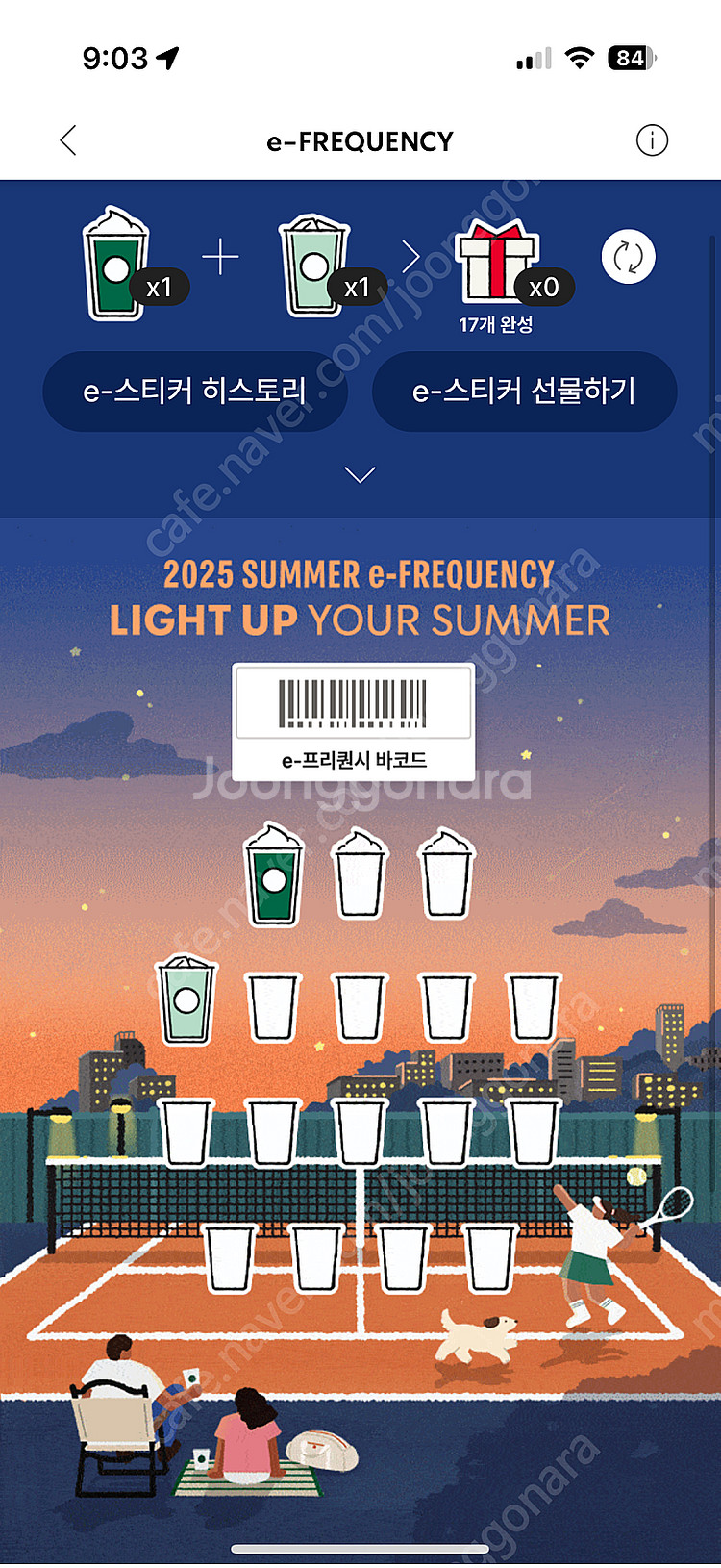Open e-스티커 히스토리
The height and width of the screenshot is (1568, 721).
click(x=195, y=392)
